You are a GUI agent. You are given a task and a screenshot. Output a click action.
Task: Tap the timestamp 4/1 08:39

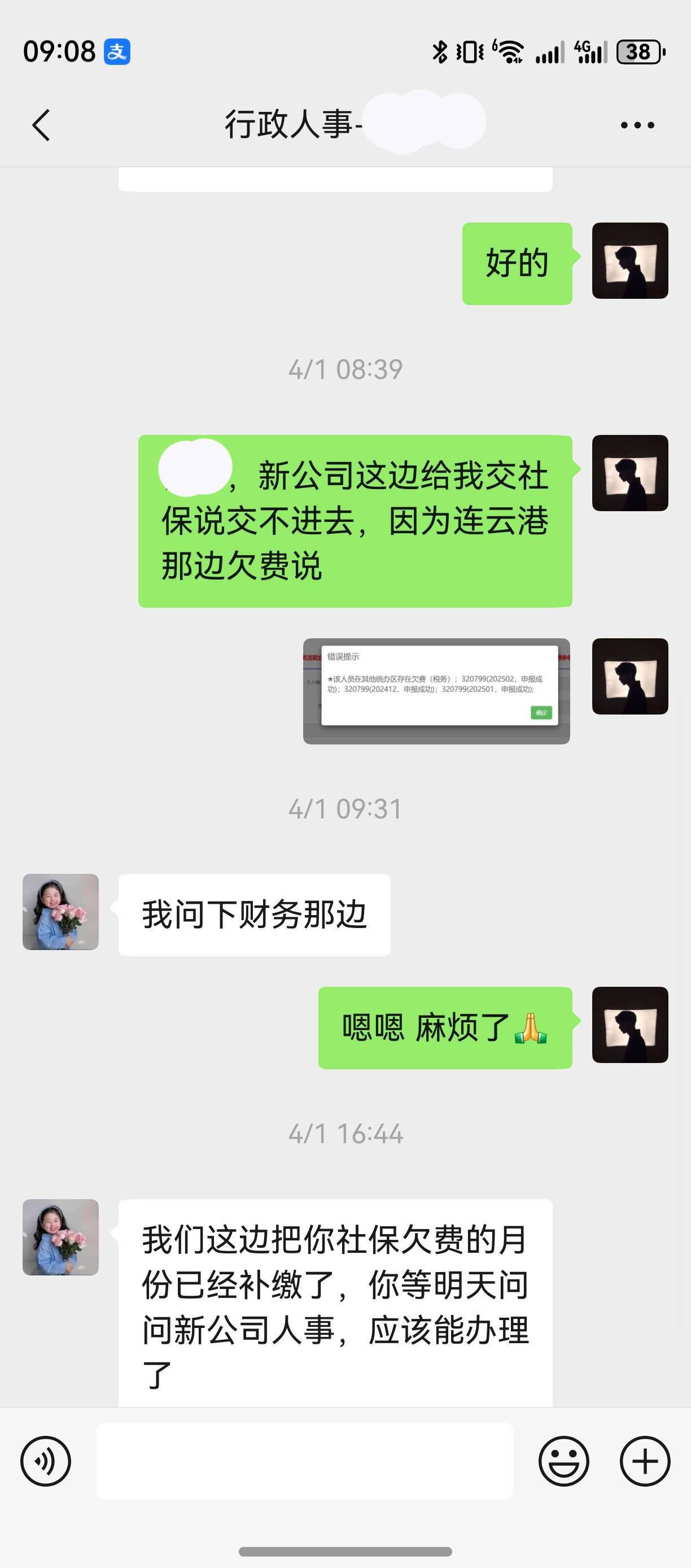tap(345, 368)
